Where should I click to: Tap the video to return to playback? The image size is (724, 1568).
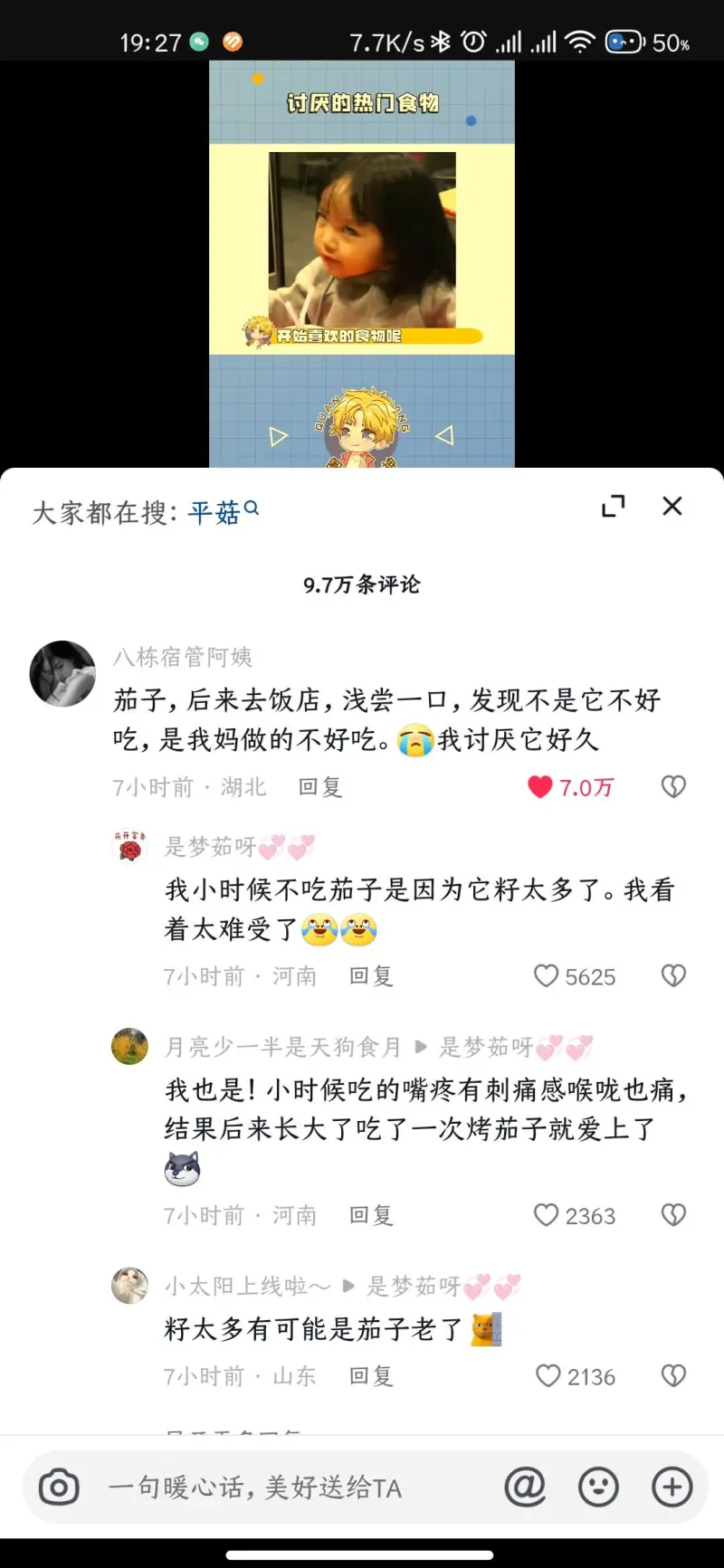362,262
